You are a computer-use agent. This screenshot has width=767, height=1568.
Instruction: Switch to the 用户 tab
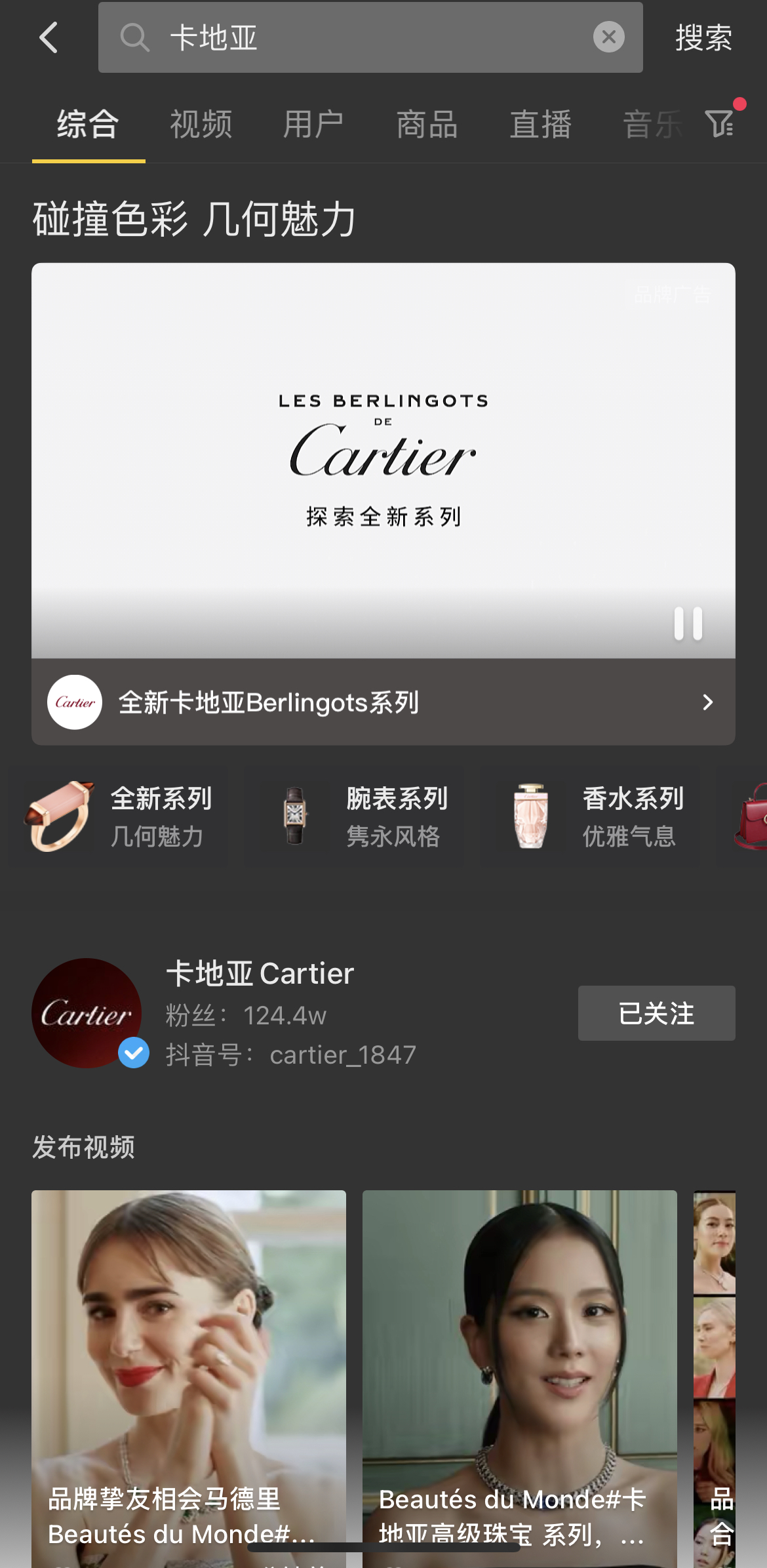coord(313,125)
